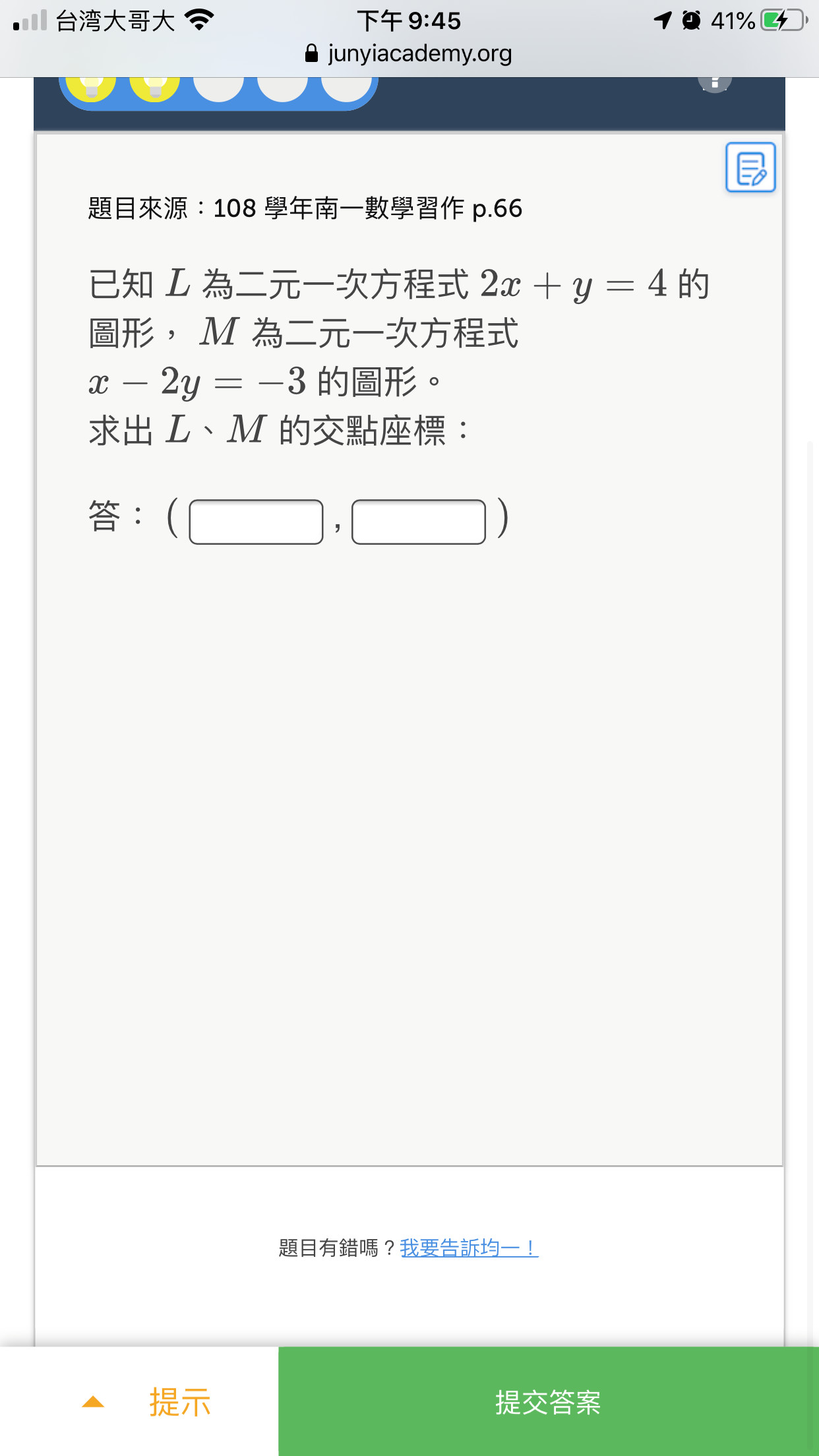
Task: Tap the y-coordinate answer field
Action: (x=419, y=522)
